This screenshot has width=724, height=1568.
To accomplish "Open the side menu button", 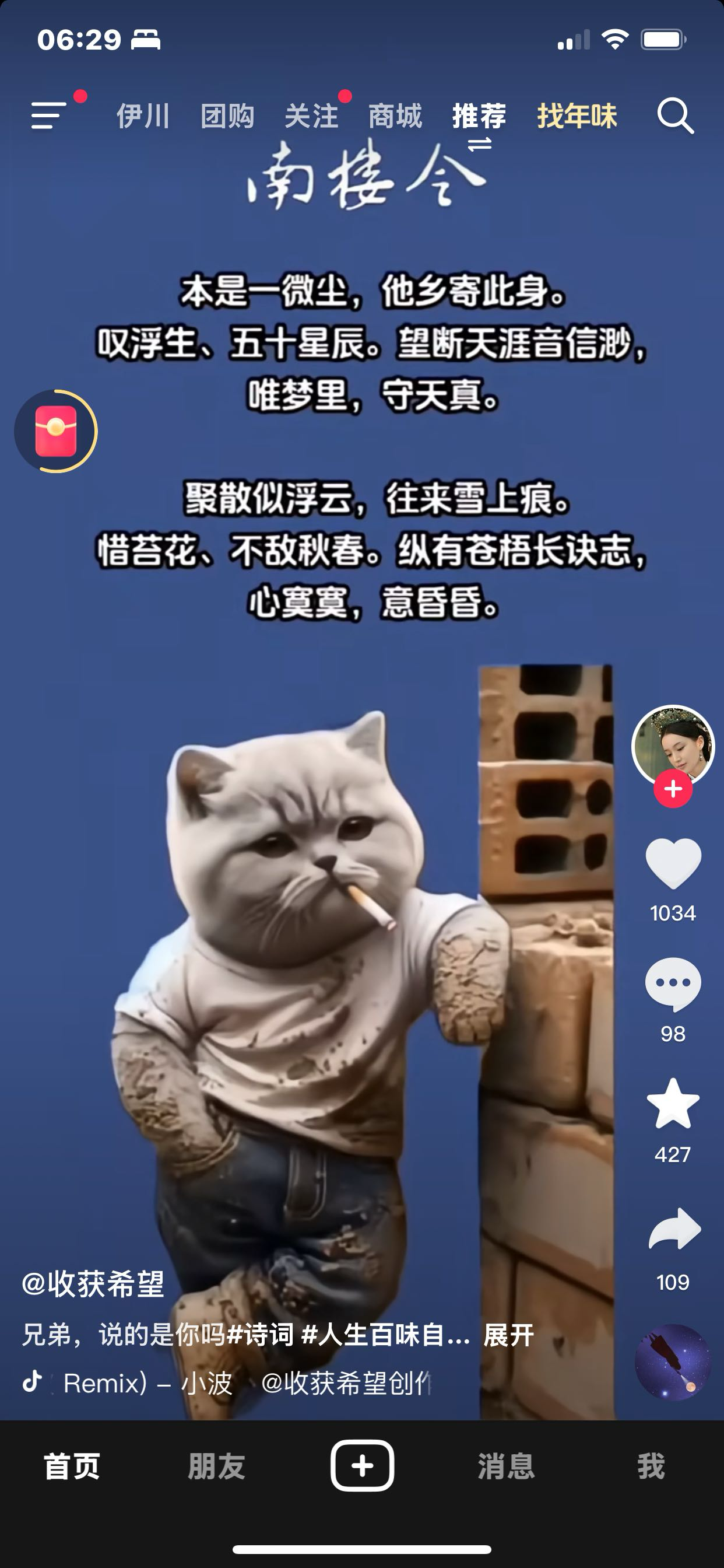I will 48,115.
